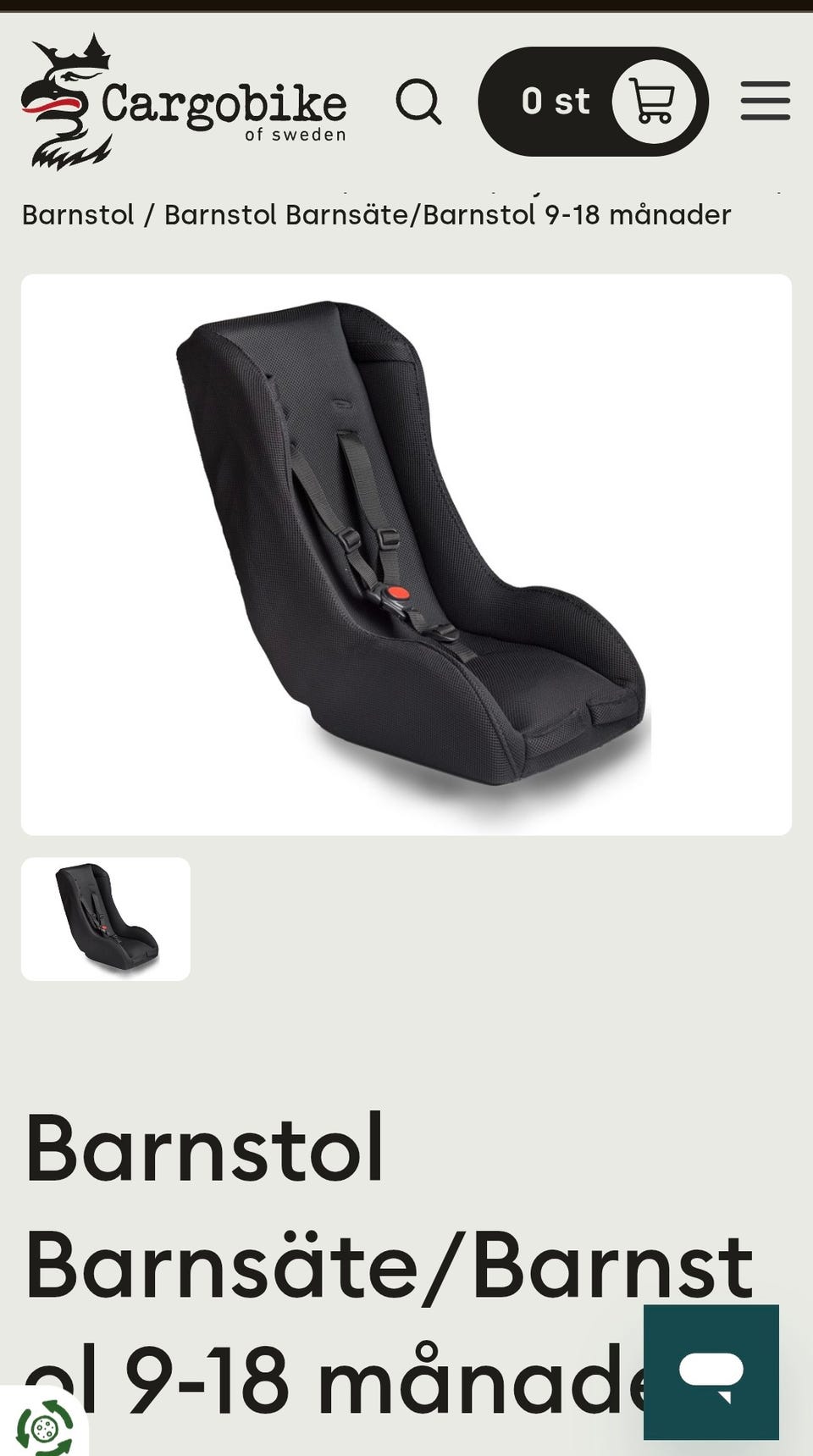
Task: Open the chat support widget
Action: (x=711, y=1372)
